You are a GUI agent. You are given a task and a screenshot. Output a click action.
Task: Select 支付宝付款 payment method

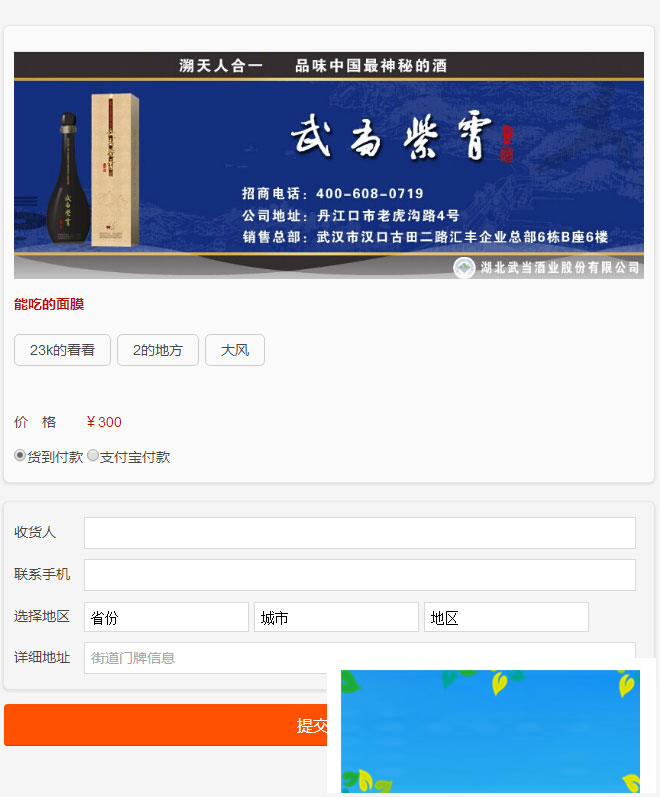point(93,456)
